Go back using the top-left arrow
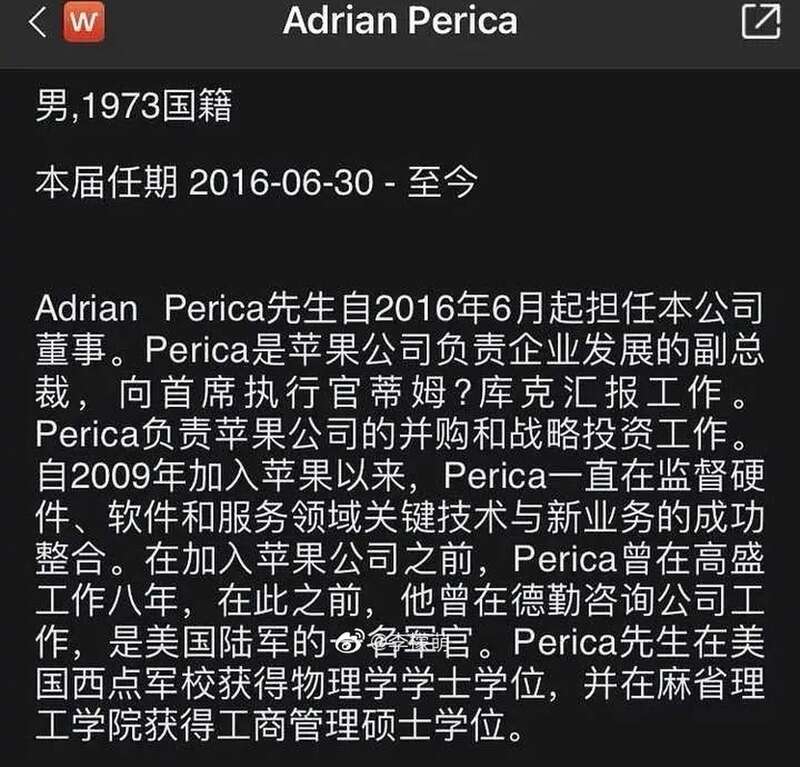The height and width of the screenshot is (767, 800). [x=37, y=23]
